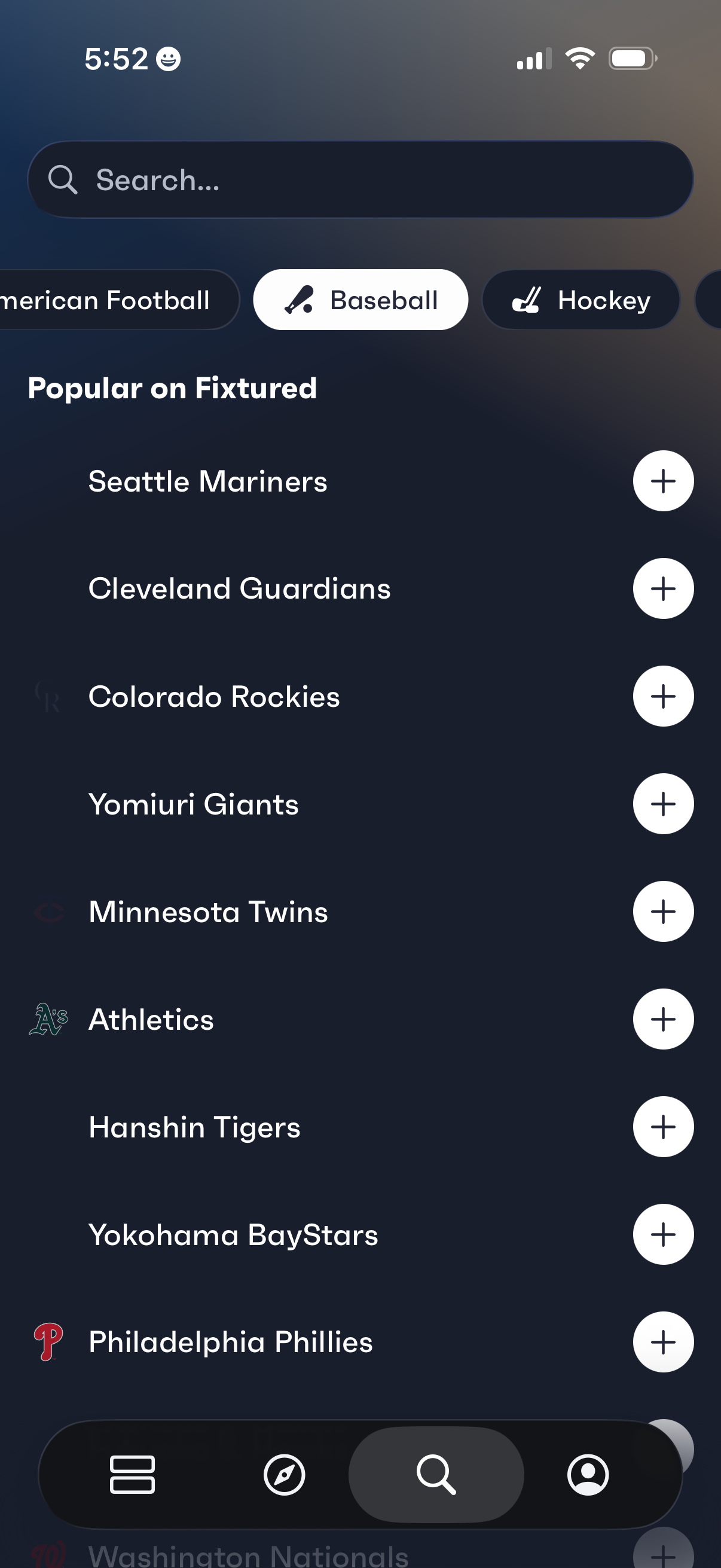Tap the Search input field
This screenshot has width=721, height=1568.
click(360, 179)
